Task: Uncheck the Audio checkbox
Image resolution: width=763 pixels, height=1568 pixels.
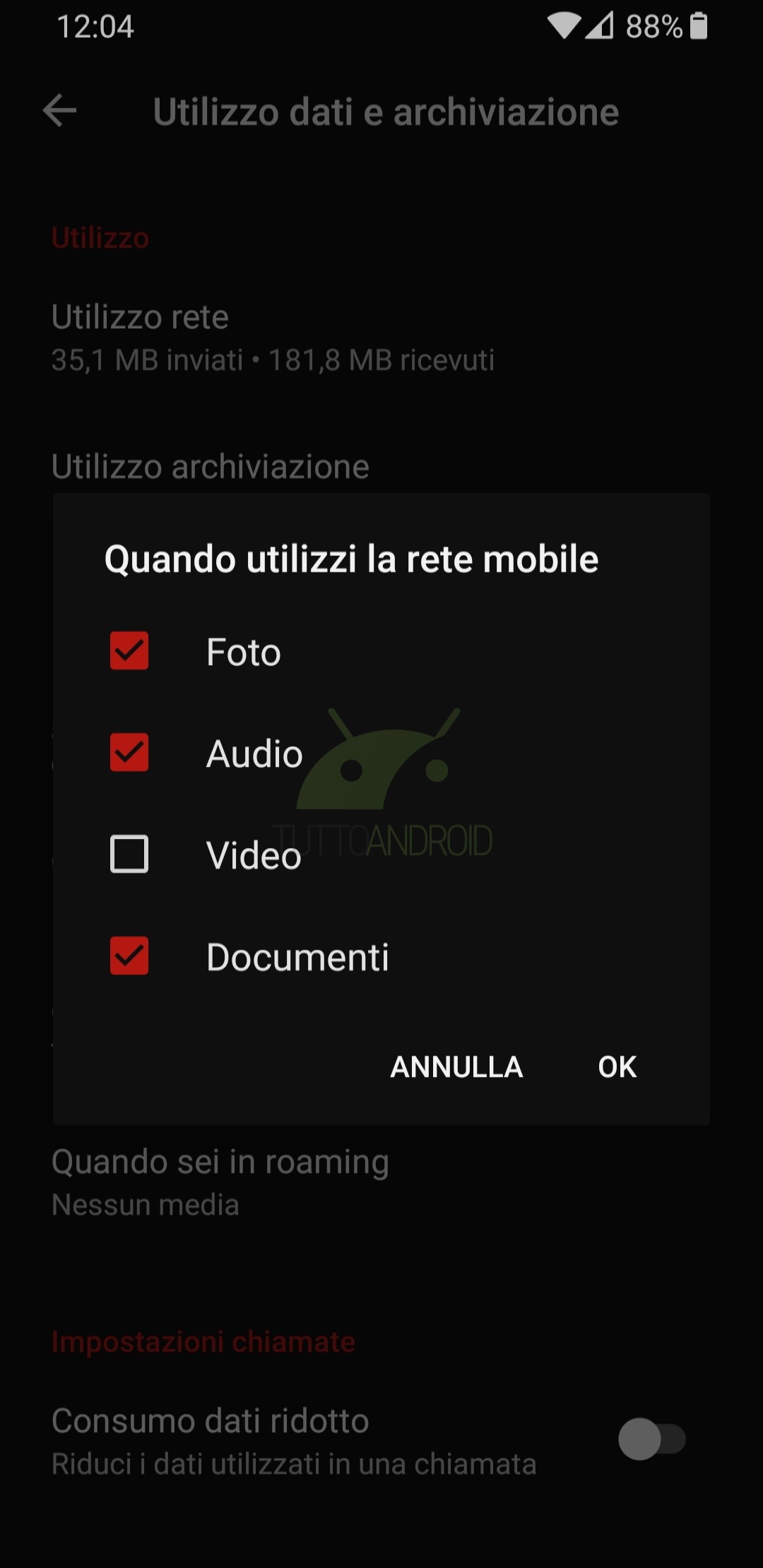Action: point(129,752)
